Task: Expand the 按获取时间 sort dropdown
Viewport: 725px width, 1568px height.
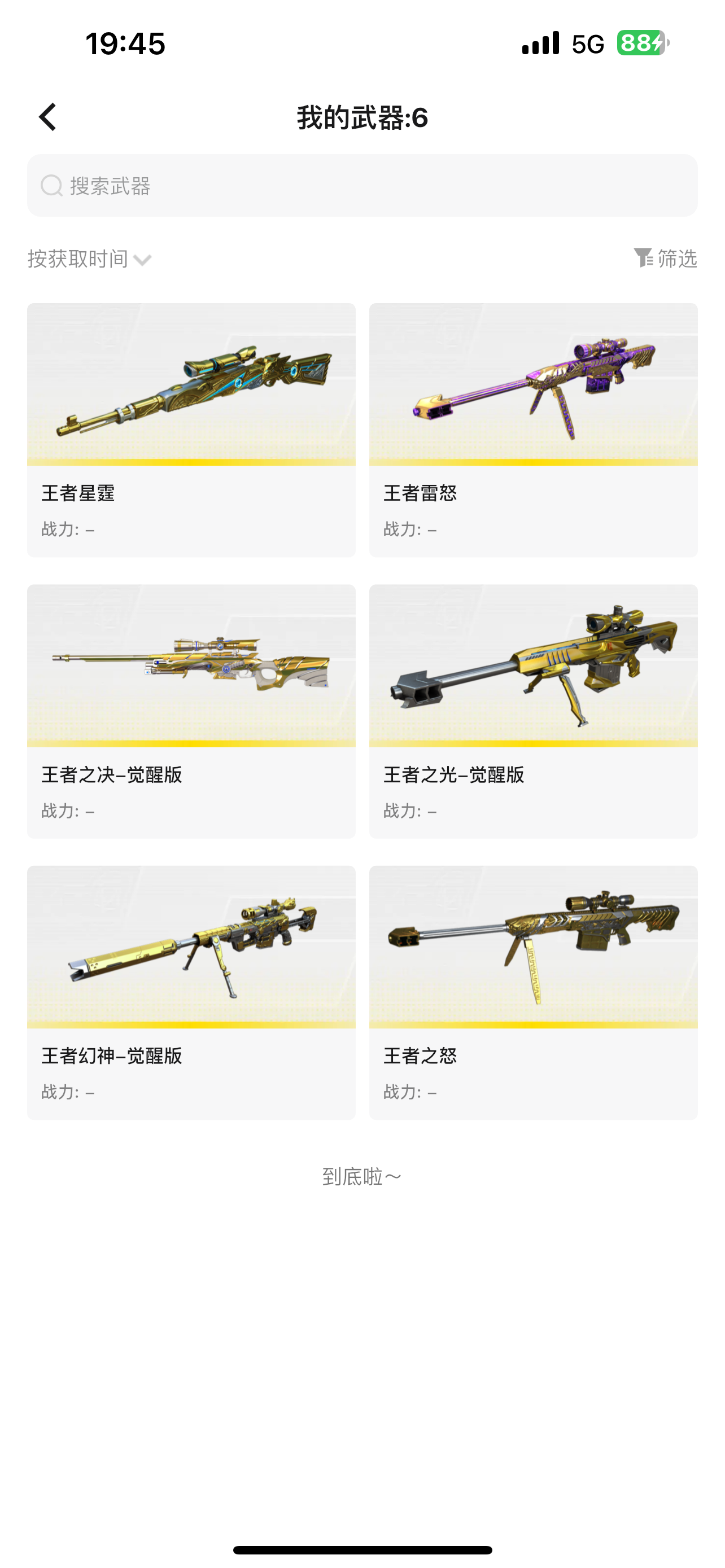Action: click(89, 259)
